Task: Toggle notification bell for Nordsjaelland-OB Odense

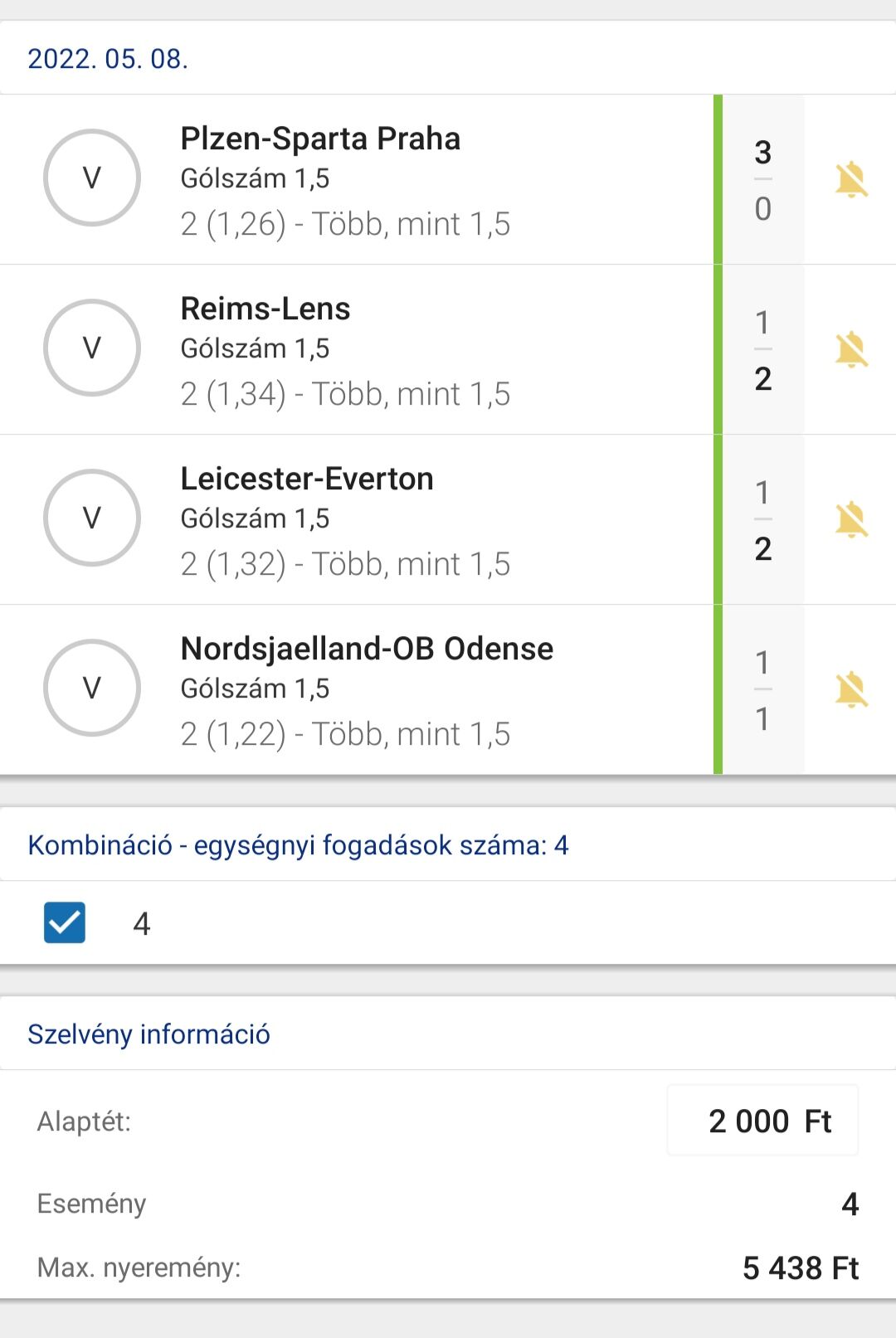Action: tap(850, 690)
